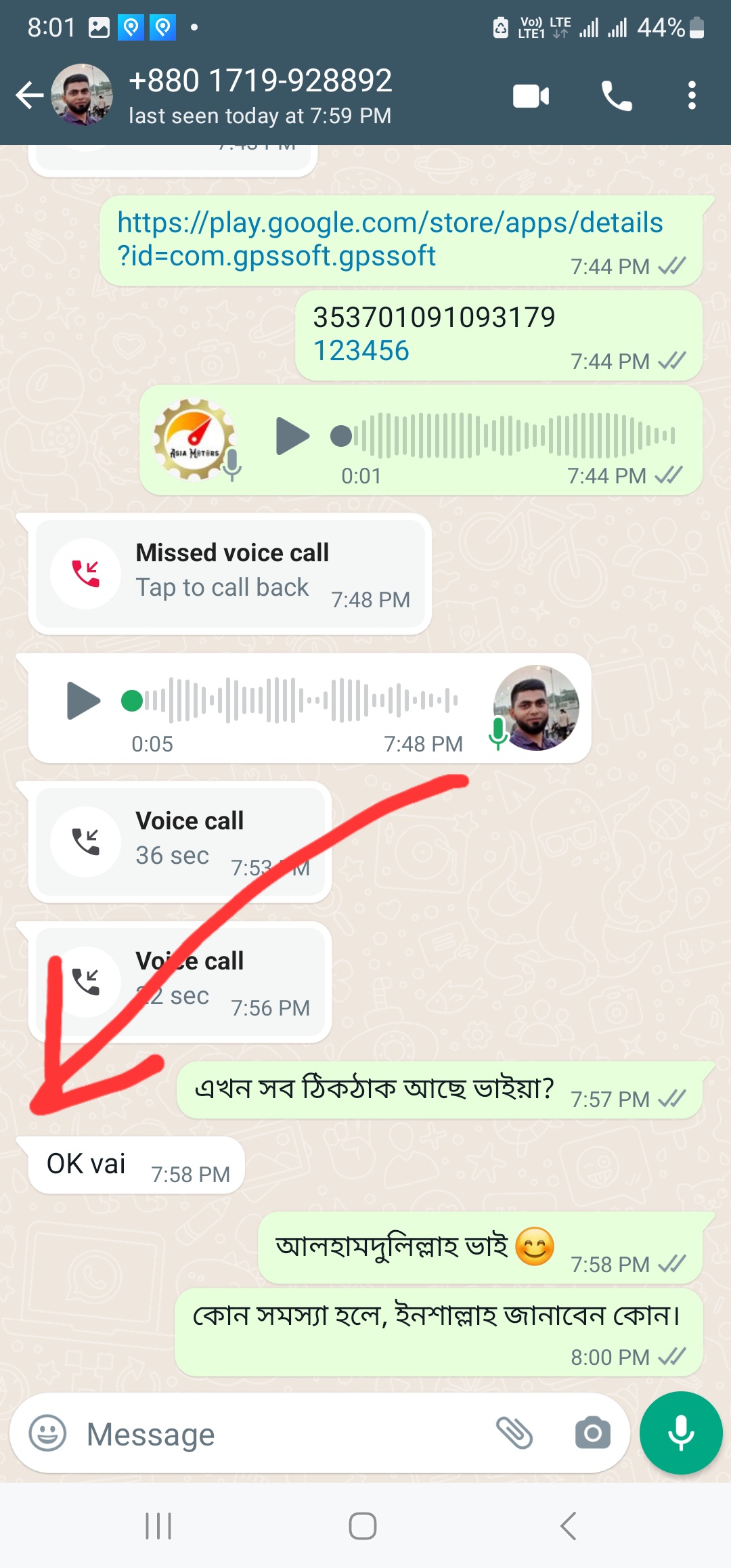This screenshot has width=731, height=1568.
Task: Play the 0:01 sent voice message
Action: pyautogui.click(x=292, y=436)
